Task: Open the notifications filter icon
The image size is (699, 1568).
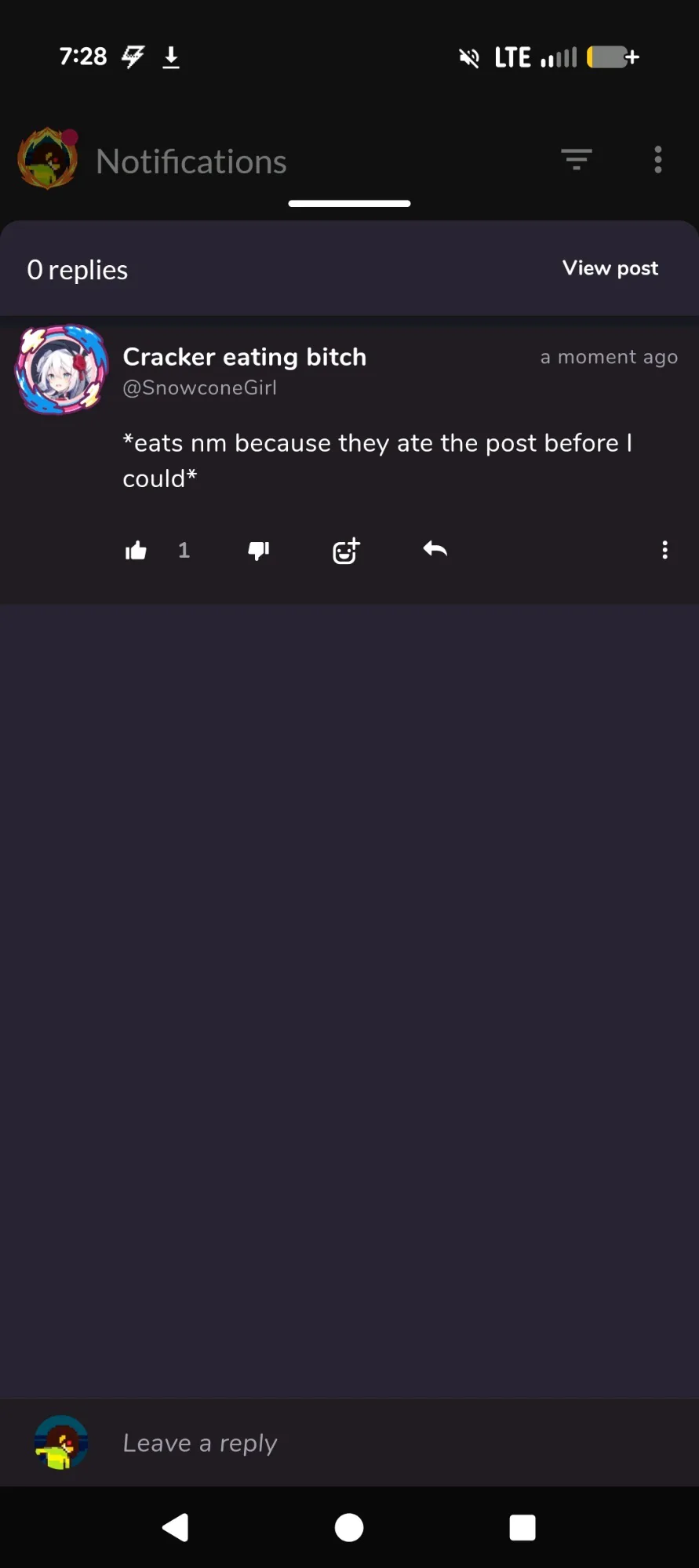Action: click(x=576, y=159)
